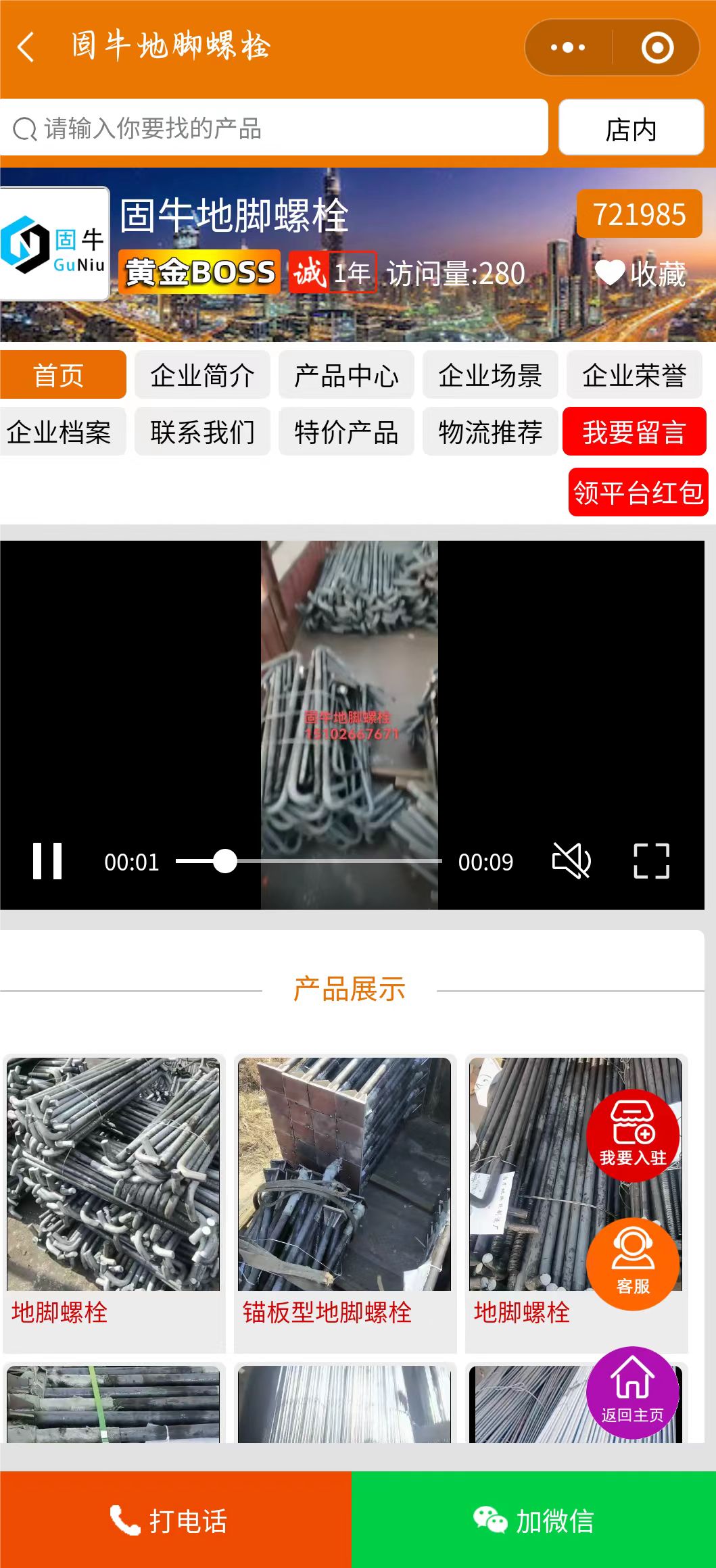
Task: Tap the 我要入驻 floating button
Action: coord(633,1135)
